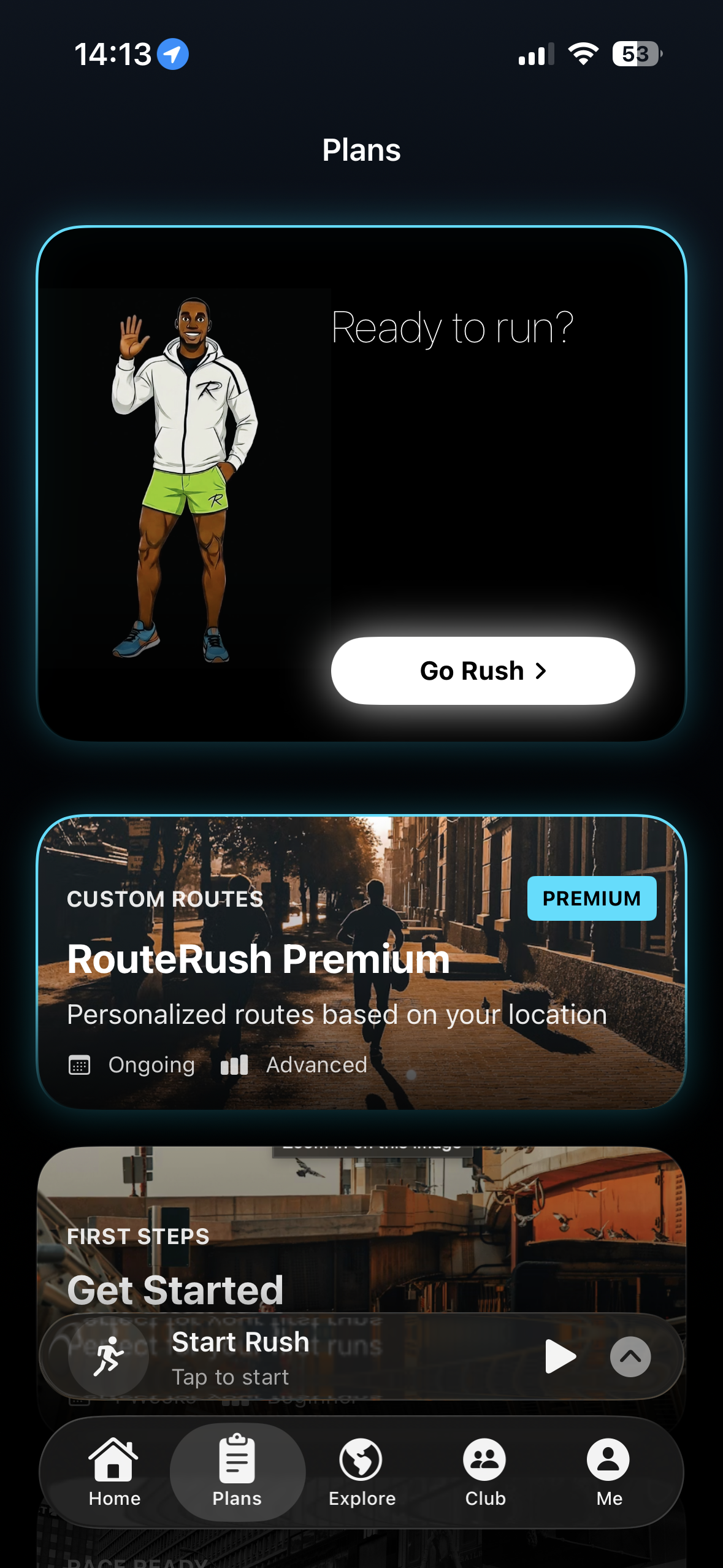Start the run with the play icon
This screenshot has height=1568, width=723.
560,1356
